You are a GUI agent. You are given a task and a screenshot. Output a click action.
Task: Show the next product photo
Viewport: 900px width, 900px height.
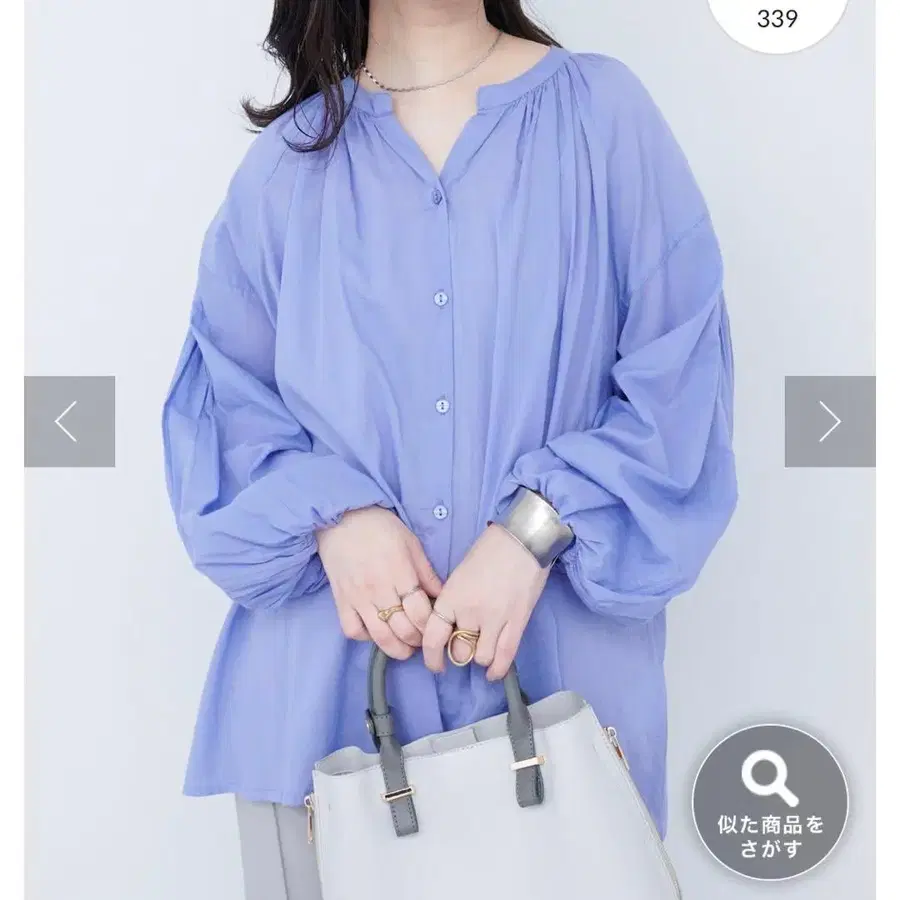point(829,421)
